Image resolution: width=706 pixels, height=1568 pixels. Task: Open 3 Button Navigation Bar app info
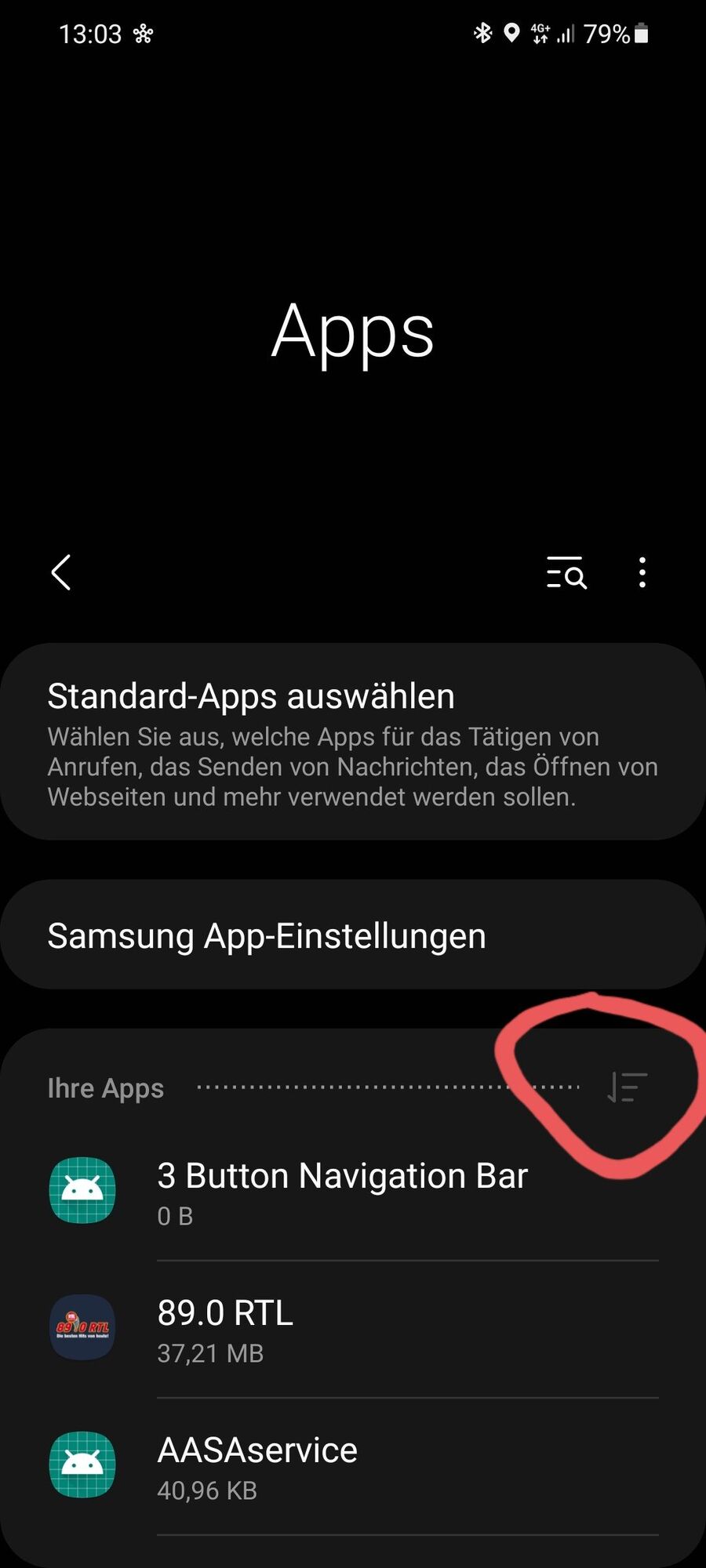(x=353, y=1192)
